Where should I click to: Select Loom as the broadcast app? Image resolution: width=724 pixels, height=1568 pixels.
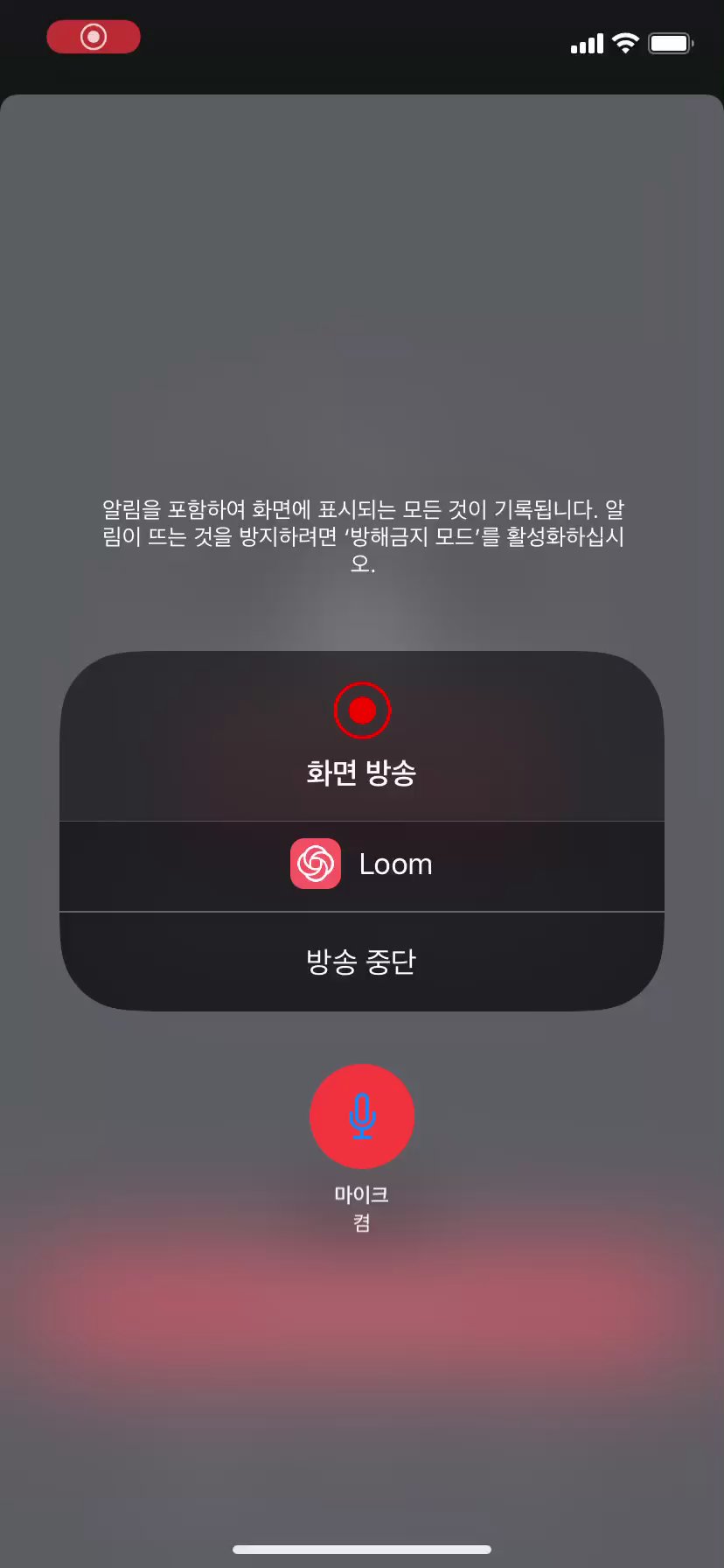[x=361, y=864]
